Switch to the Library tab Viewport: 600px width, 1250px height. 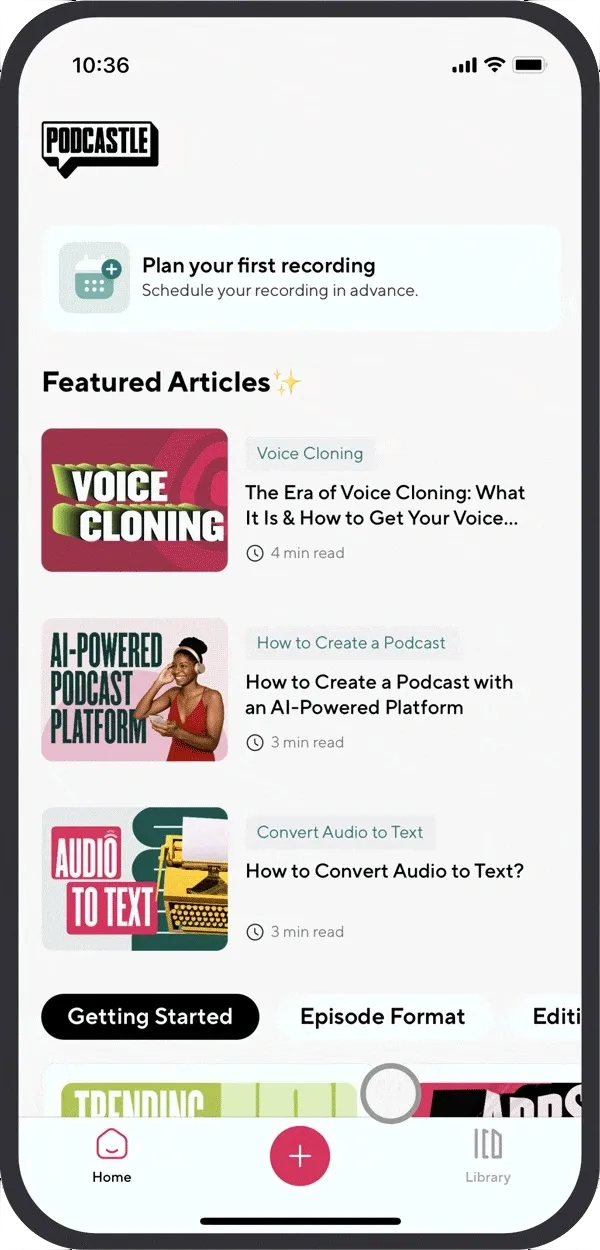488,1155
